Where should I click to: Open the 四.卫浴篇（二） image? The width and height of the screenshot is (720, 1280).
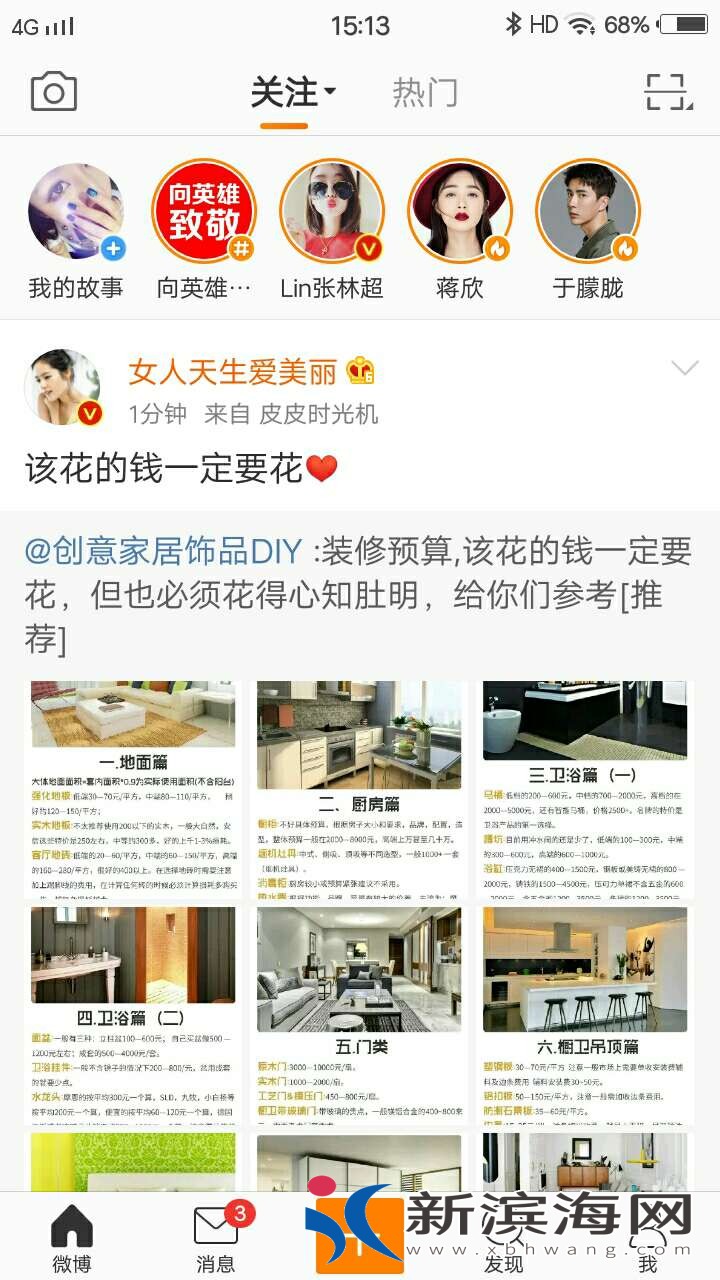click(133, 1014)
